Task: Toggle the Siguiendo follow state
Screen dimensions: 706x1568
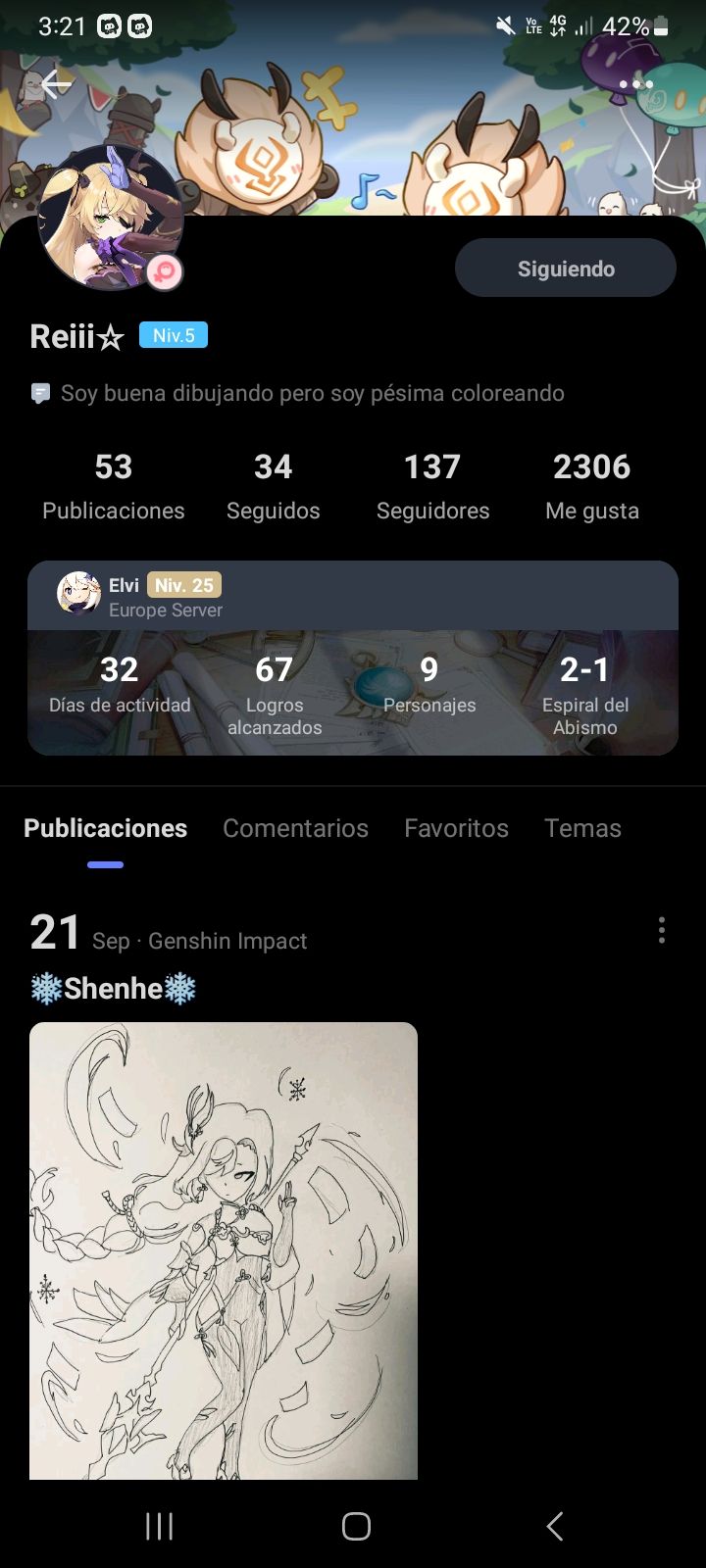Action: (x=566, y=267)
